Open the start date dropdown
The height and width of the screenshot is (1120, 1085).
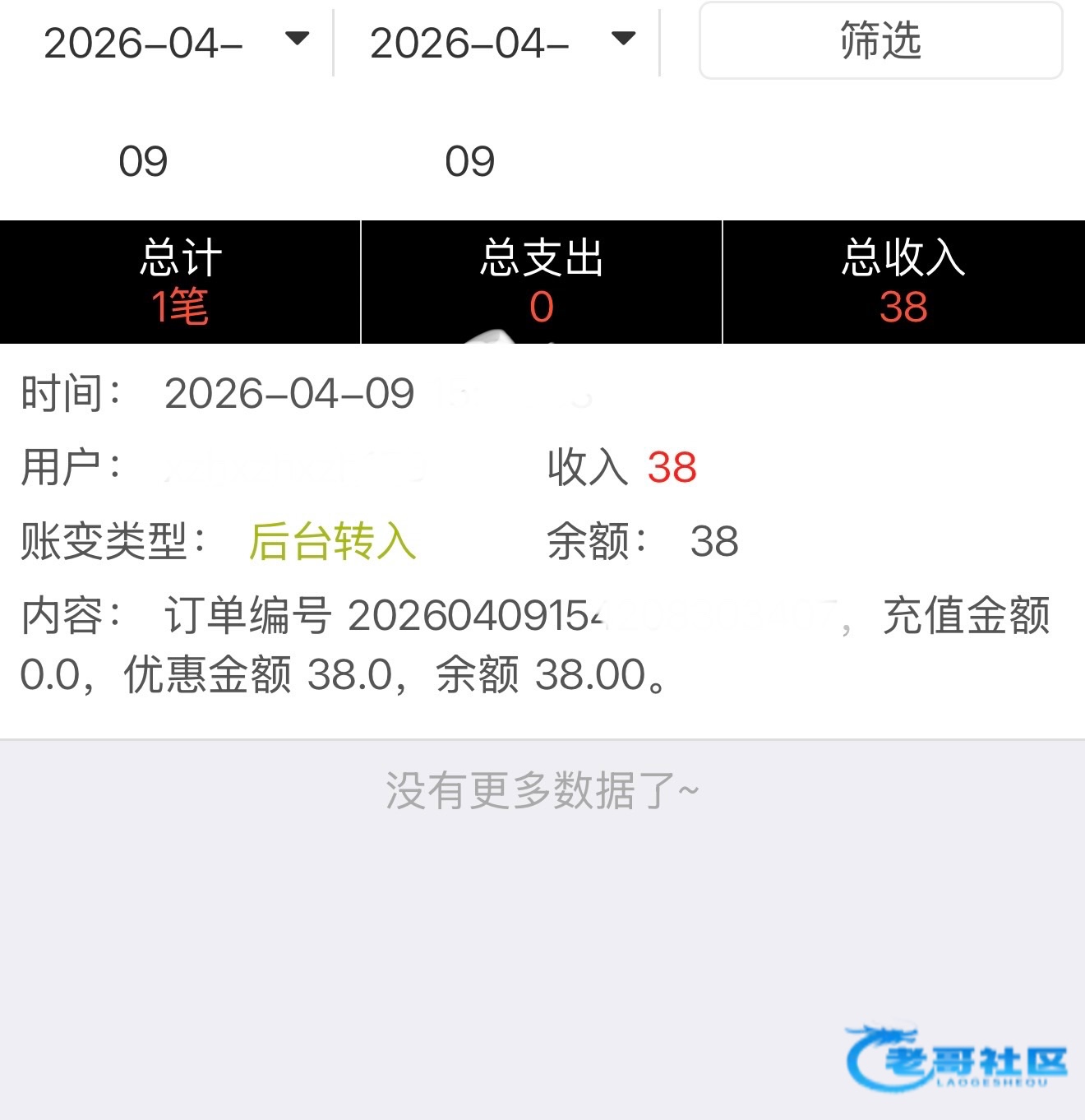(x=296, y=39)
